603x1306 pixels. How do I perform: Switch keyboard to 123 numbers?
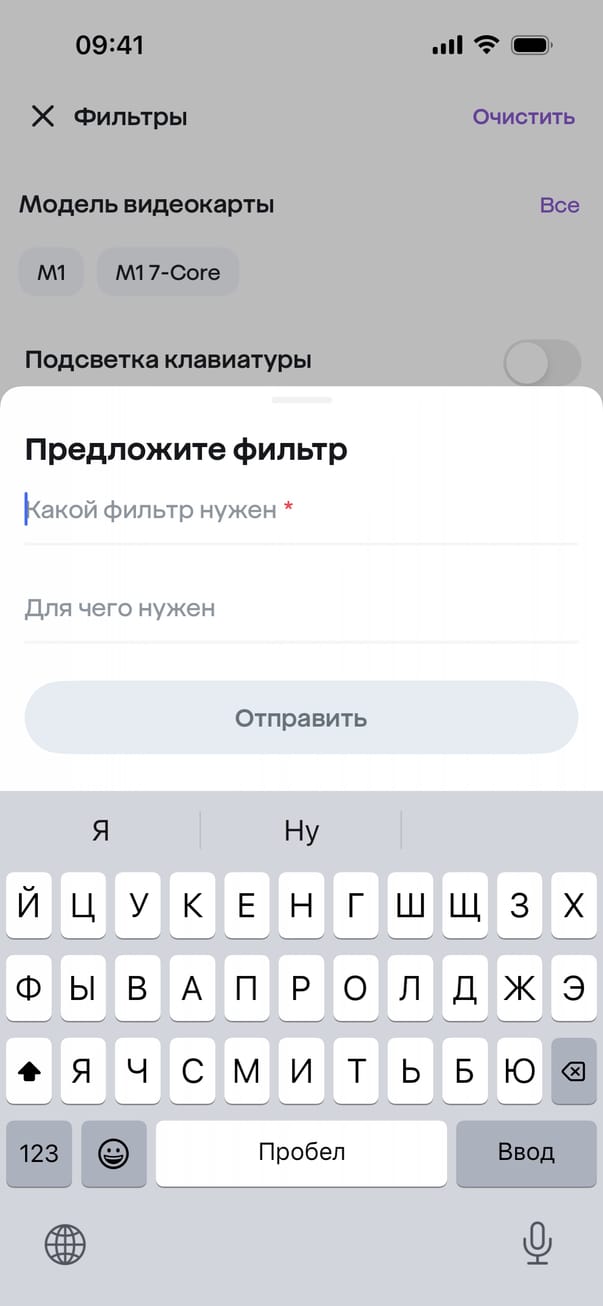tap(39, 1153)
